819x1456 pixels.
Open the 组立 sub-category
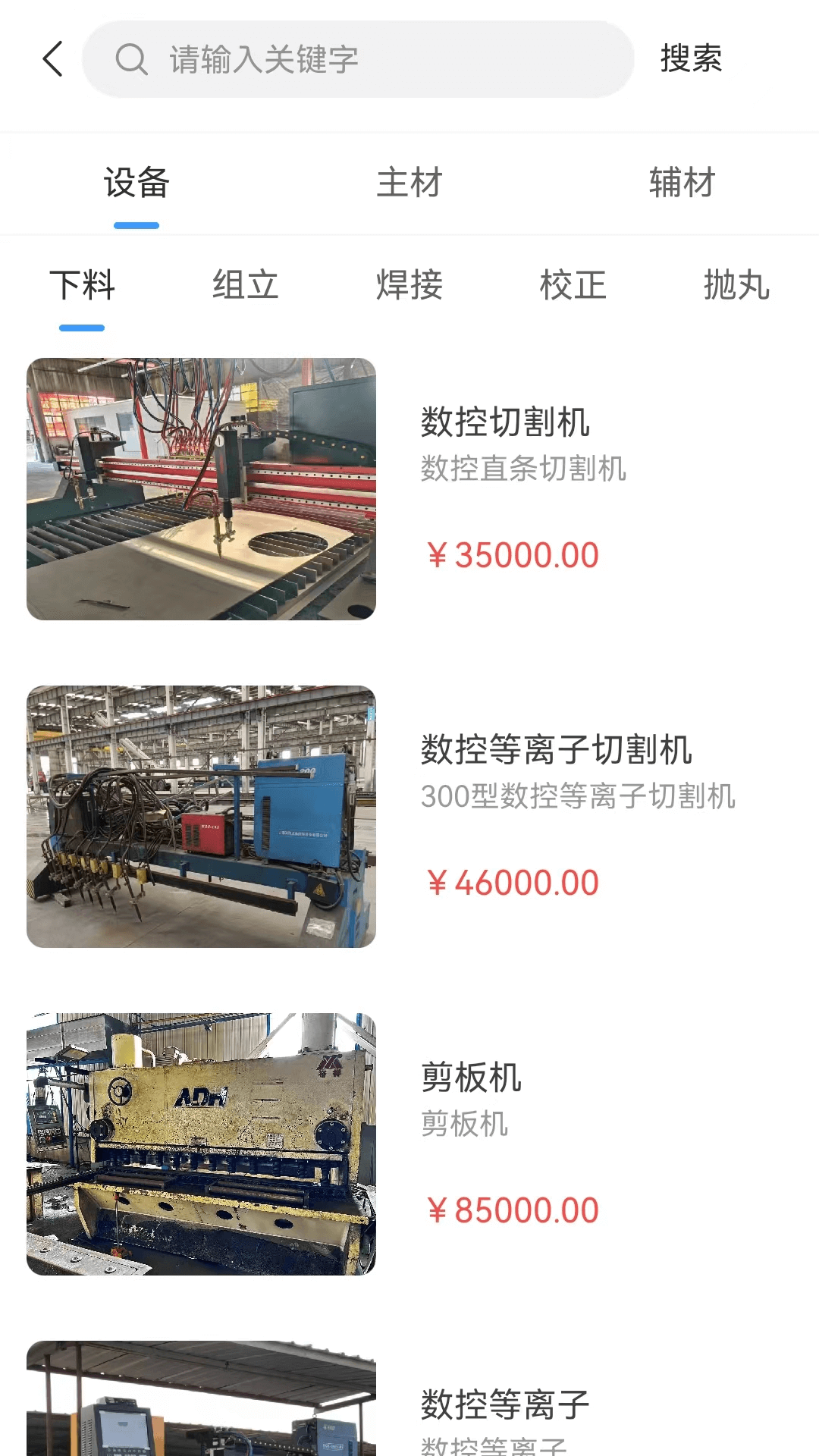pos(246,286)
